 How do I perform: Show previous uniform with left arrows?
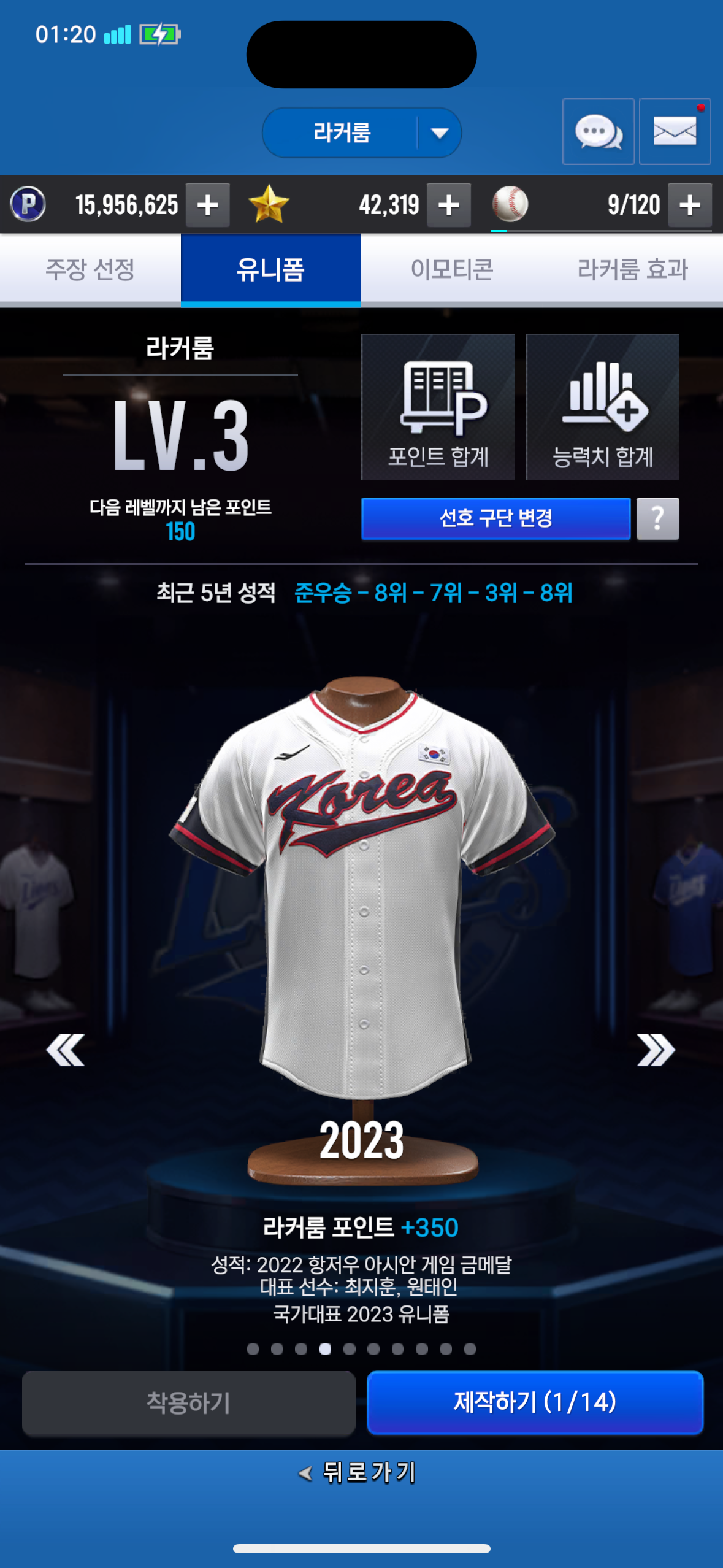pyautogui.click(x=65, y=1050)
